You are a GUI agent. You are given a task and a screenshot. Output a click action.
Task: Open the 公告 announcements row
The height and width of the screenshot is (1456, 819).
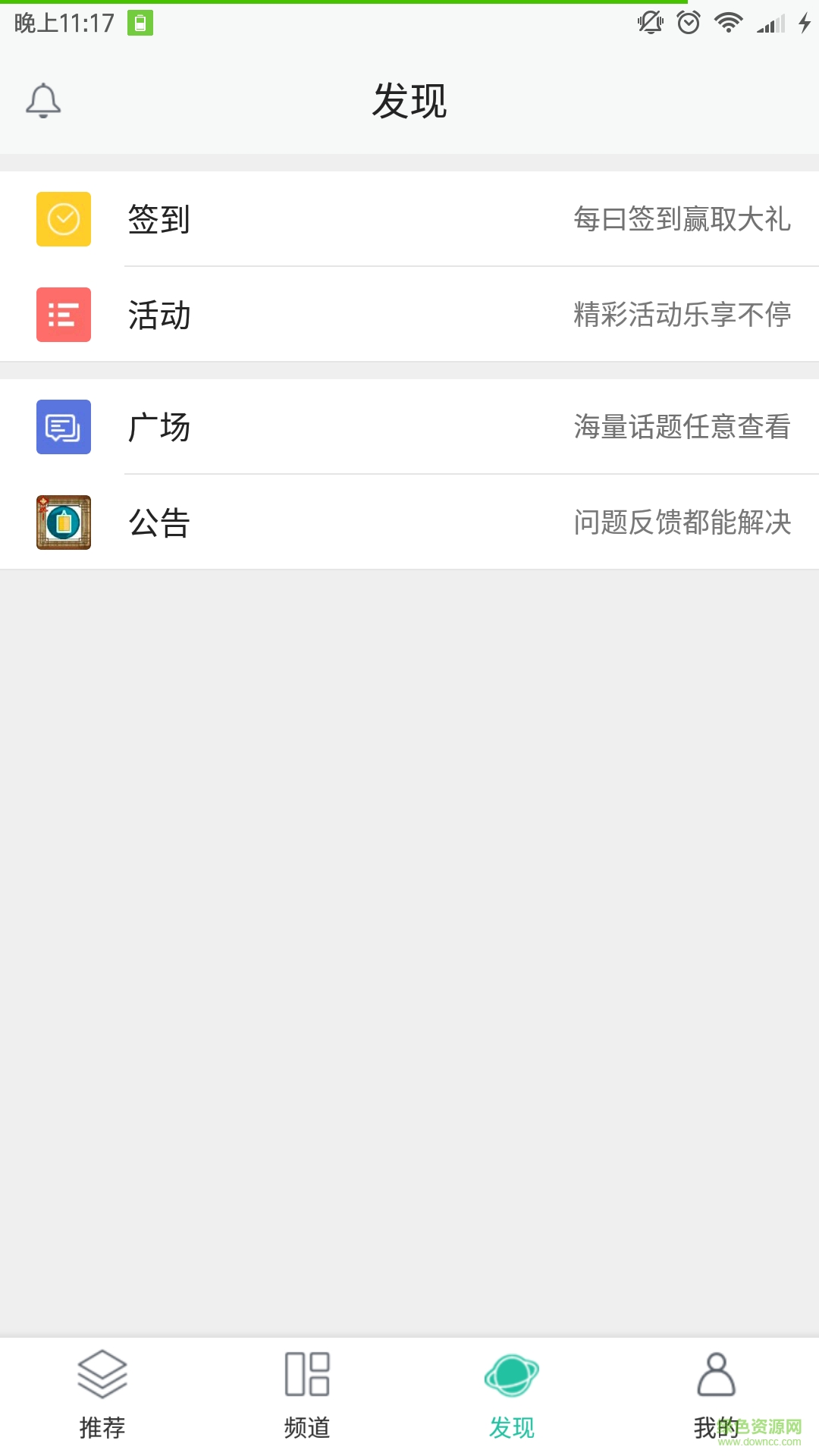pyautogui.click(x=409, y=522)
